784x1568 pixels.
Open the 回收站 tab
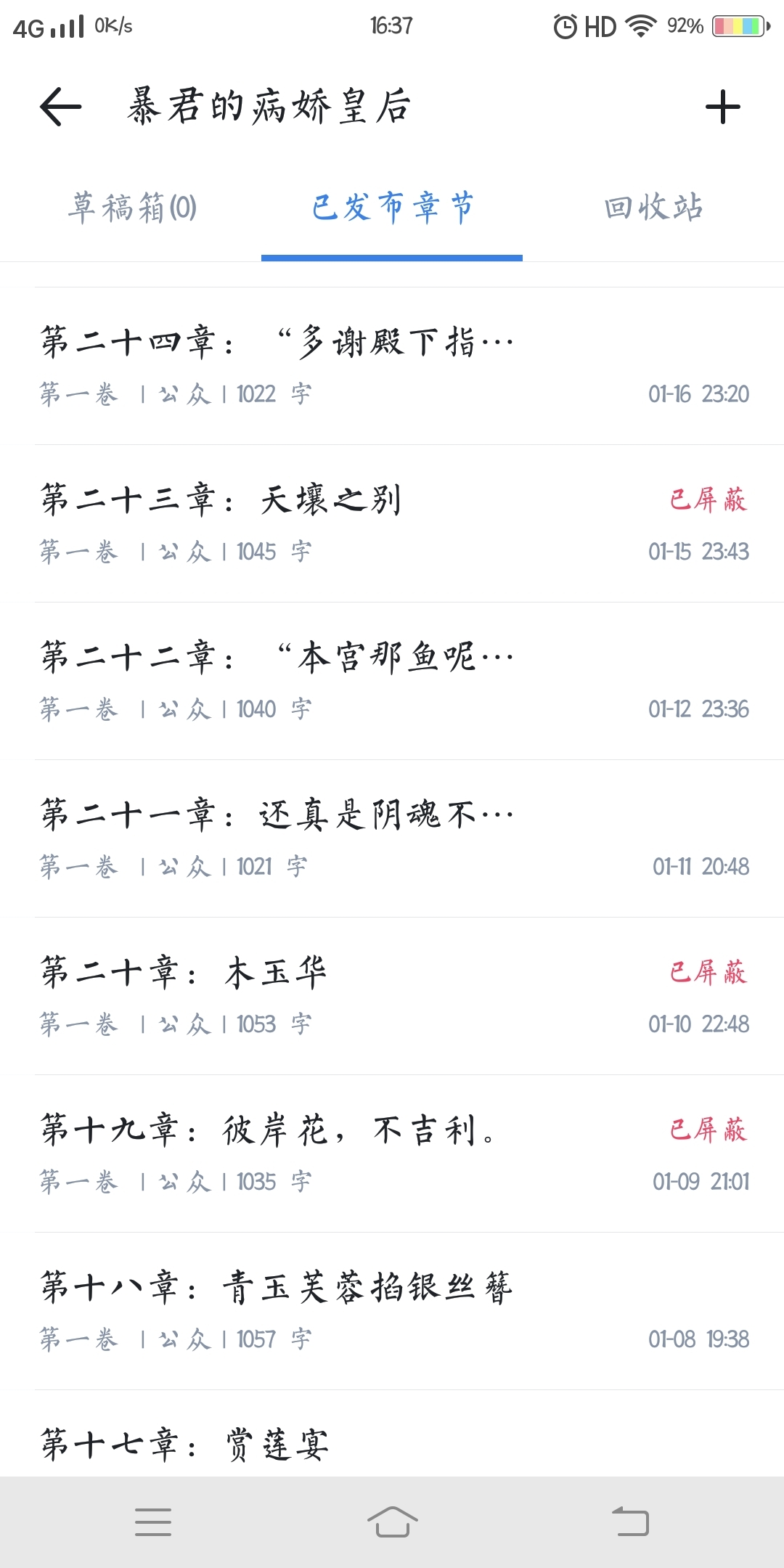pos(653,208)
